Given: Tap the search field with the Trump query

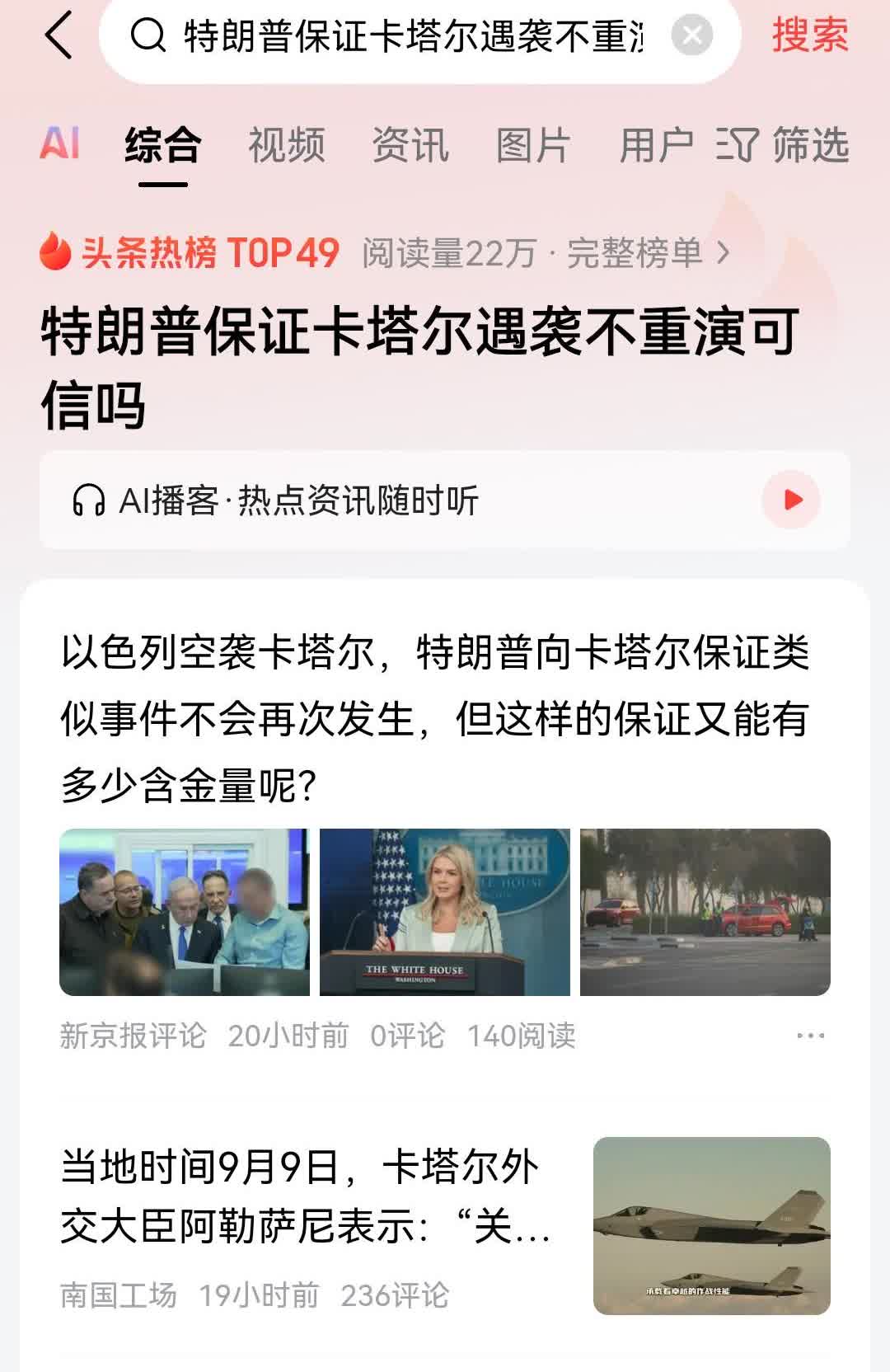Looking at the screenshot, I should [x=412, y=36].
